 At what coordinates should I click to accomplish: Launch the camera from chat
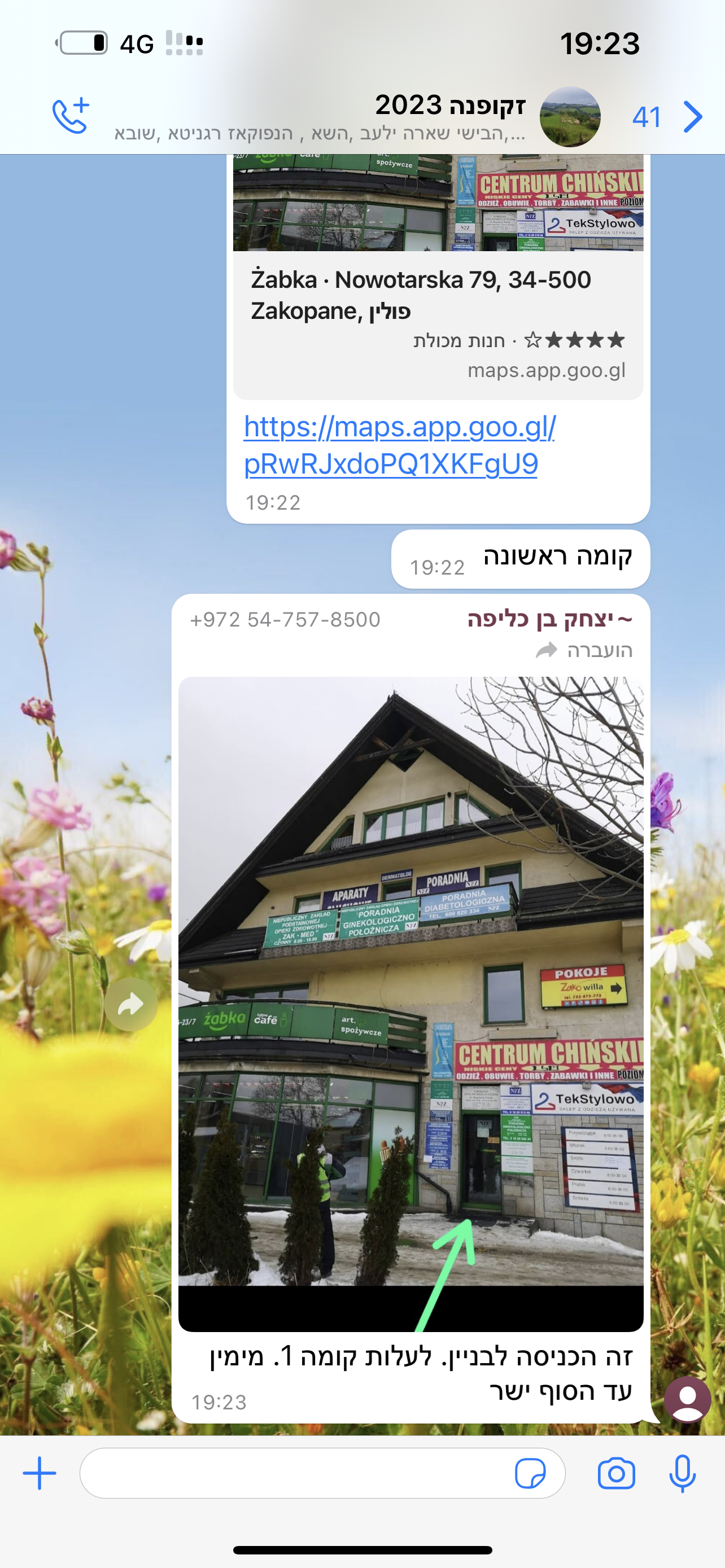tap(616, 1474)
